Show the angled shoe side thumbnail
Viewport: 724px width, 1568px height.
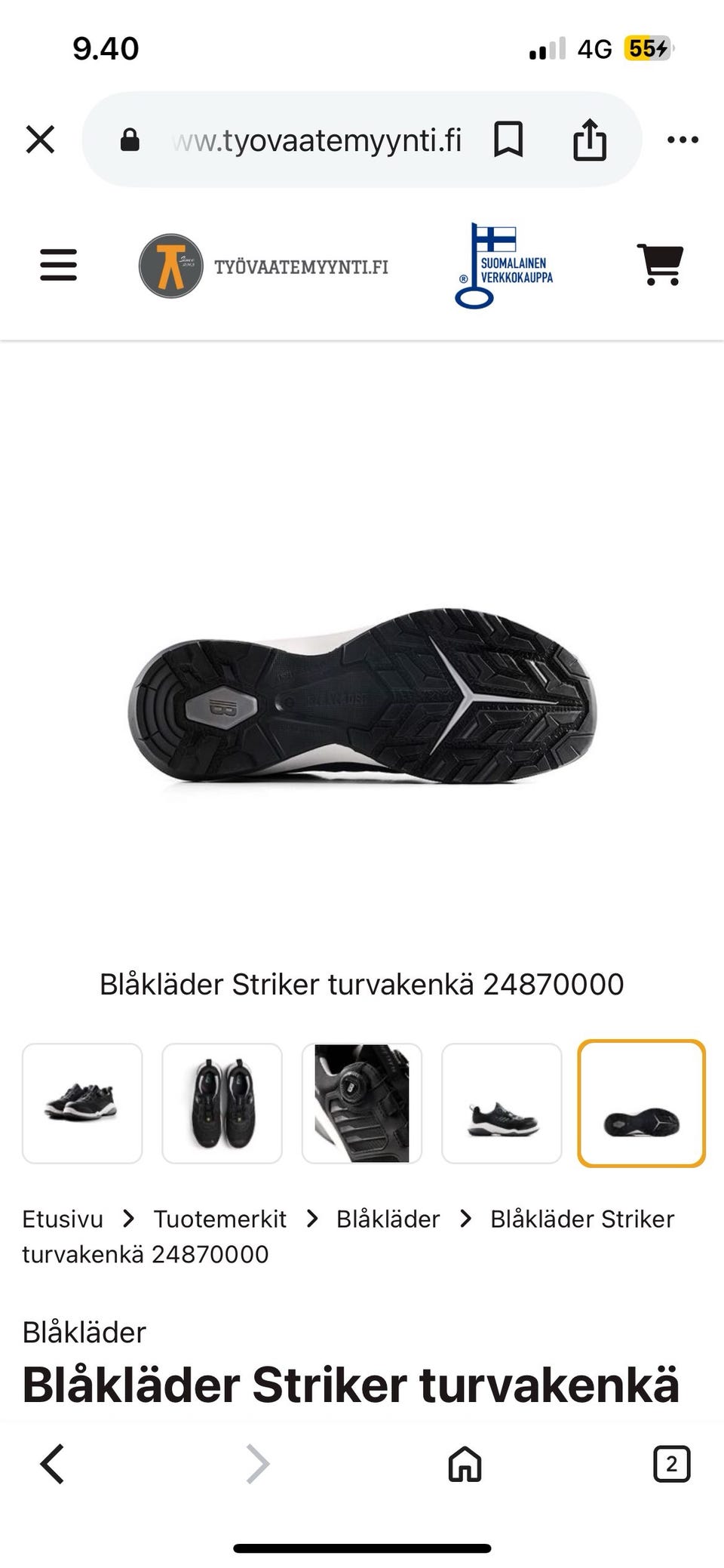pos(82,1103)
